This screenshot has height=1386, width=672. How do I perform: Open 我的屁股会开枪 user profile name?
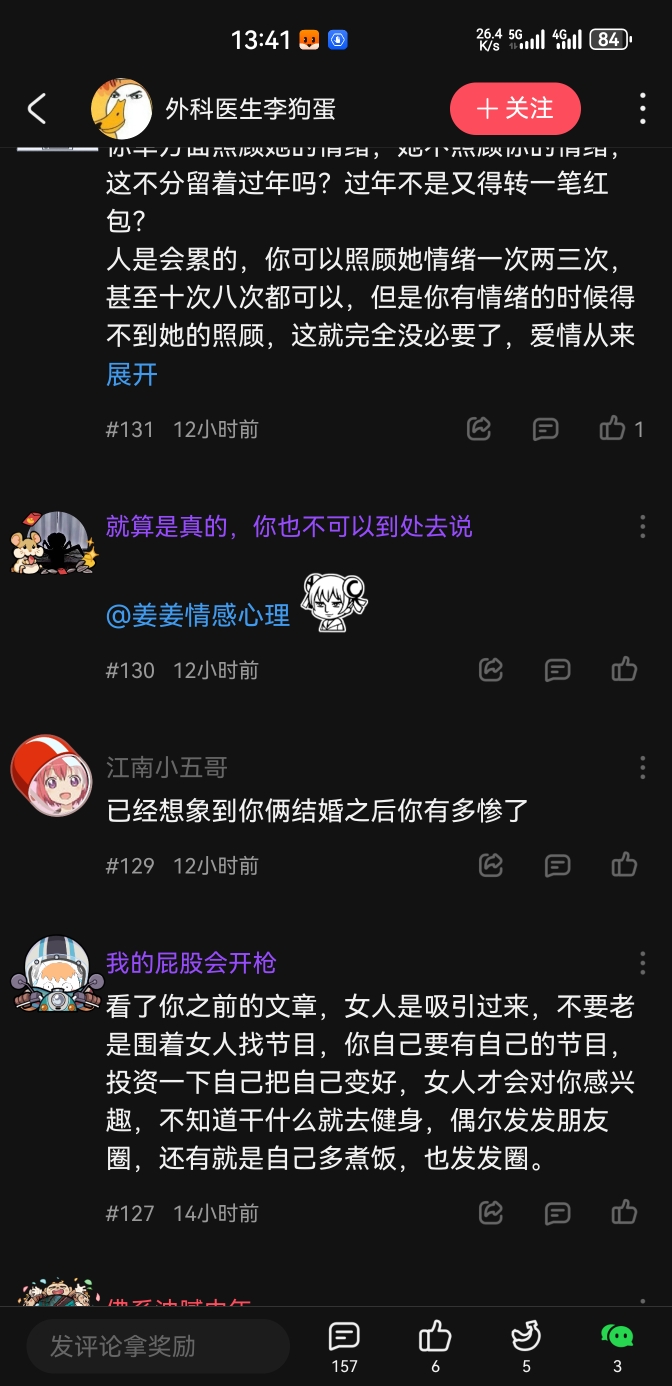click(x=191, y=963)
